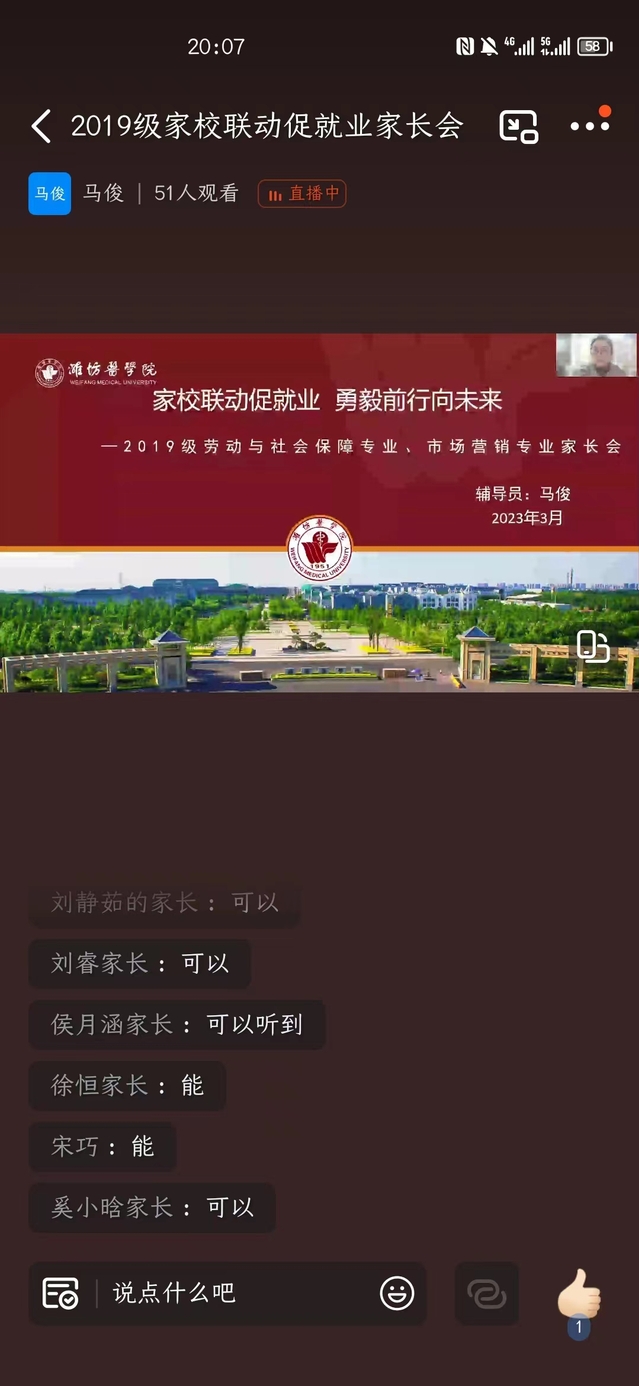Open the three-dot more options menu

[589, 126]
